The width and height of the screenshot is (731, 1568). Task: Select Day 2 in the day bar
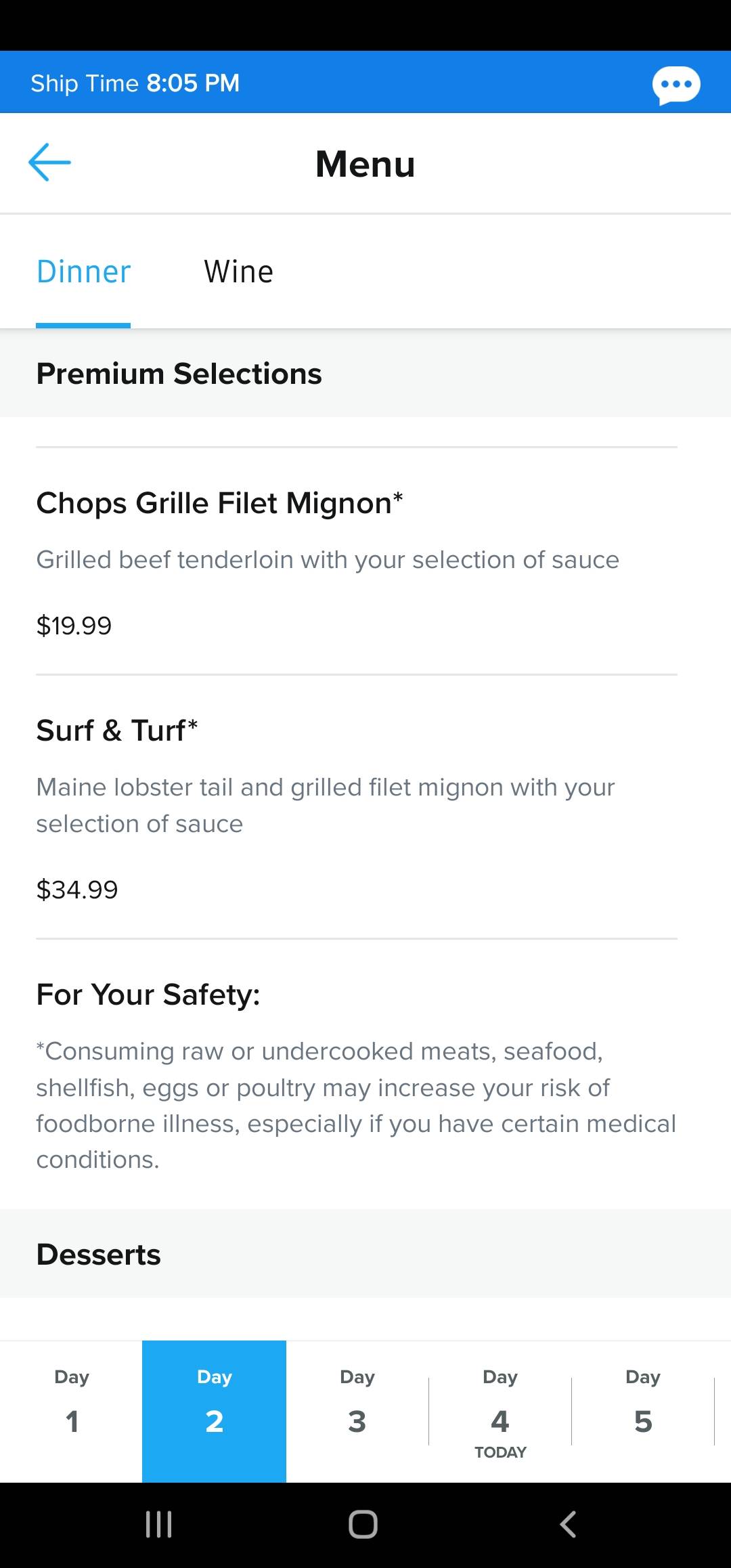214,1412
